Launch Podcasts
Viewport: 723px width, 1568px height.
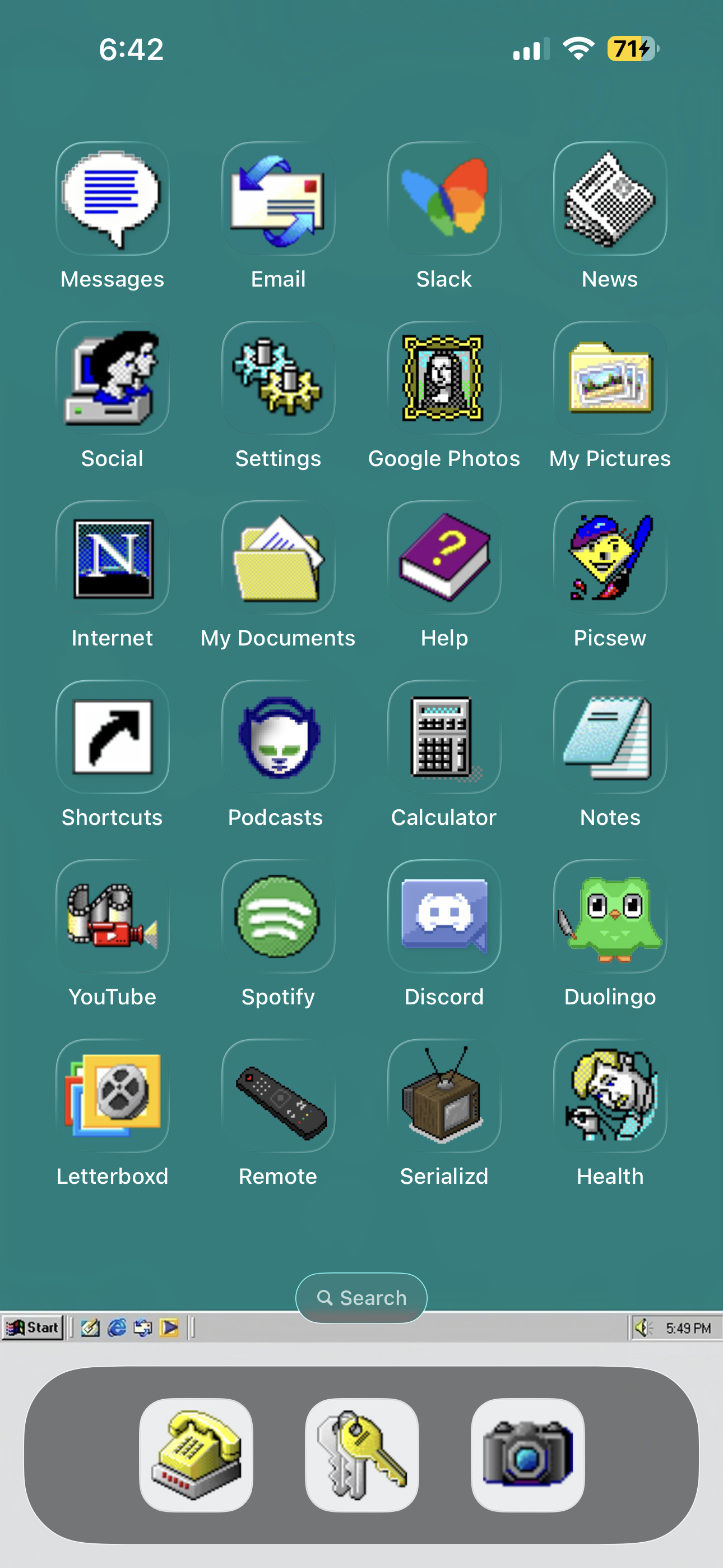[x=278, y=737]
